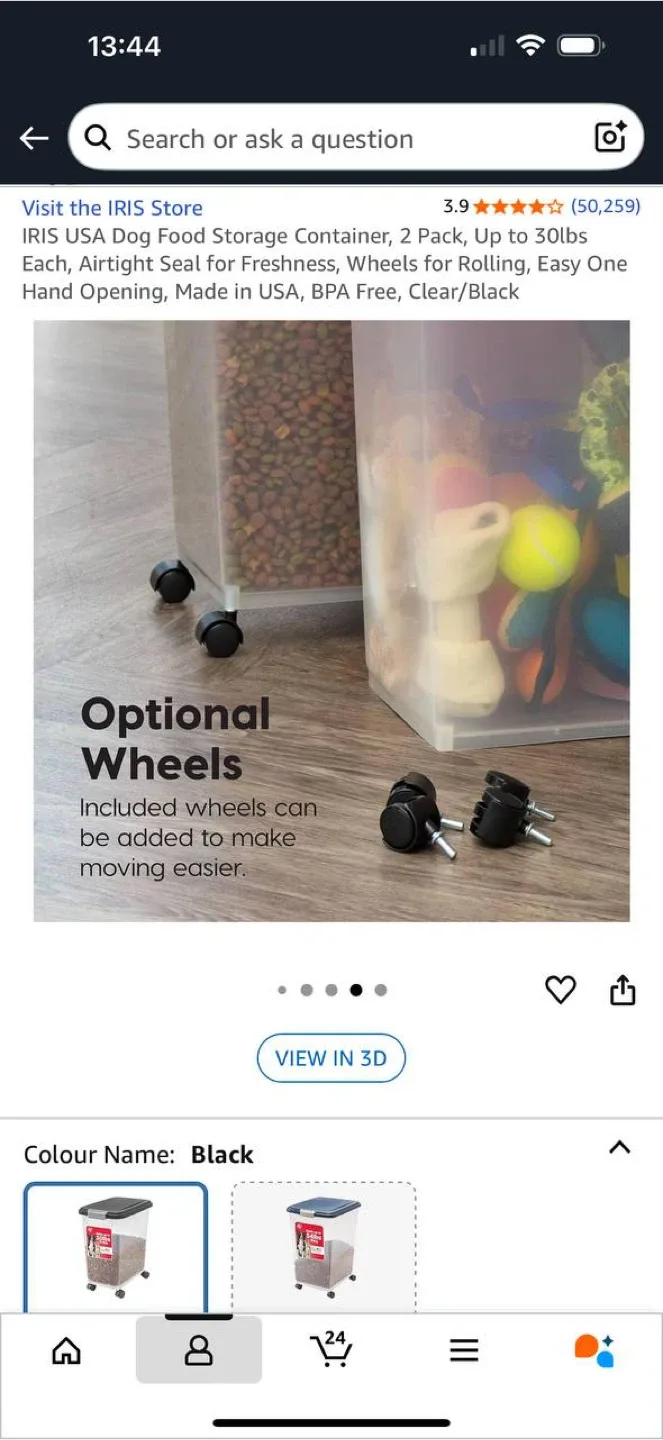663x1440 pixels.
Task: Open the AI assistant chat tab
Action: click(x=595, y=1350)
